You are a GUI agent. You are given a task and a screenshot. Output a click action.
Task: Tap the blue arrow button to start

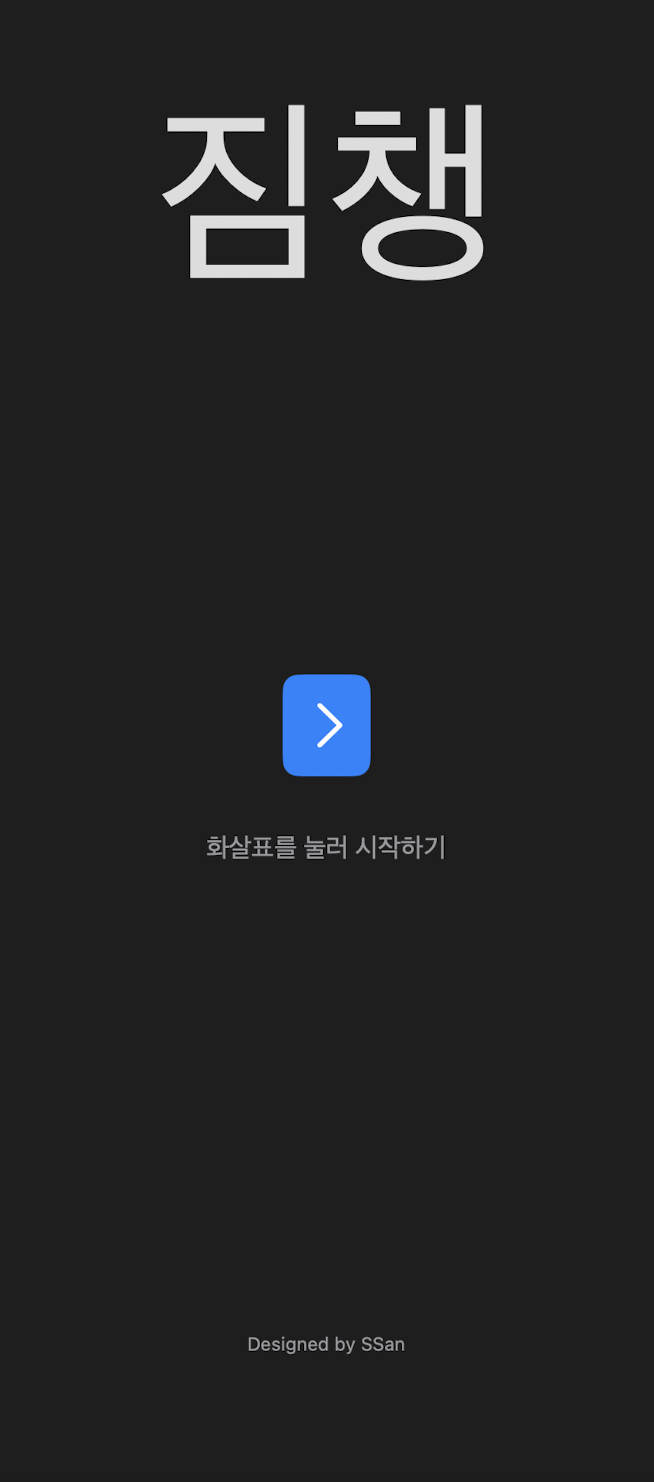click(x=327, y=725)
